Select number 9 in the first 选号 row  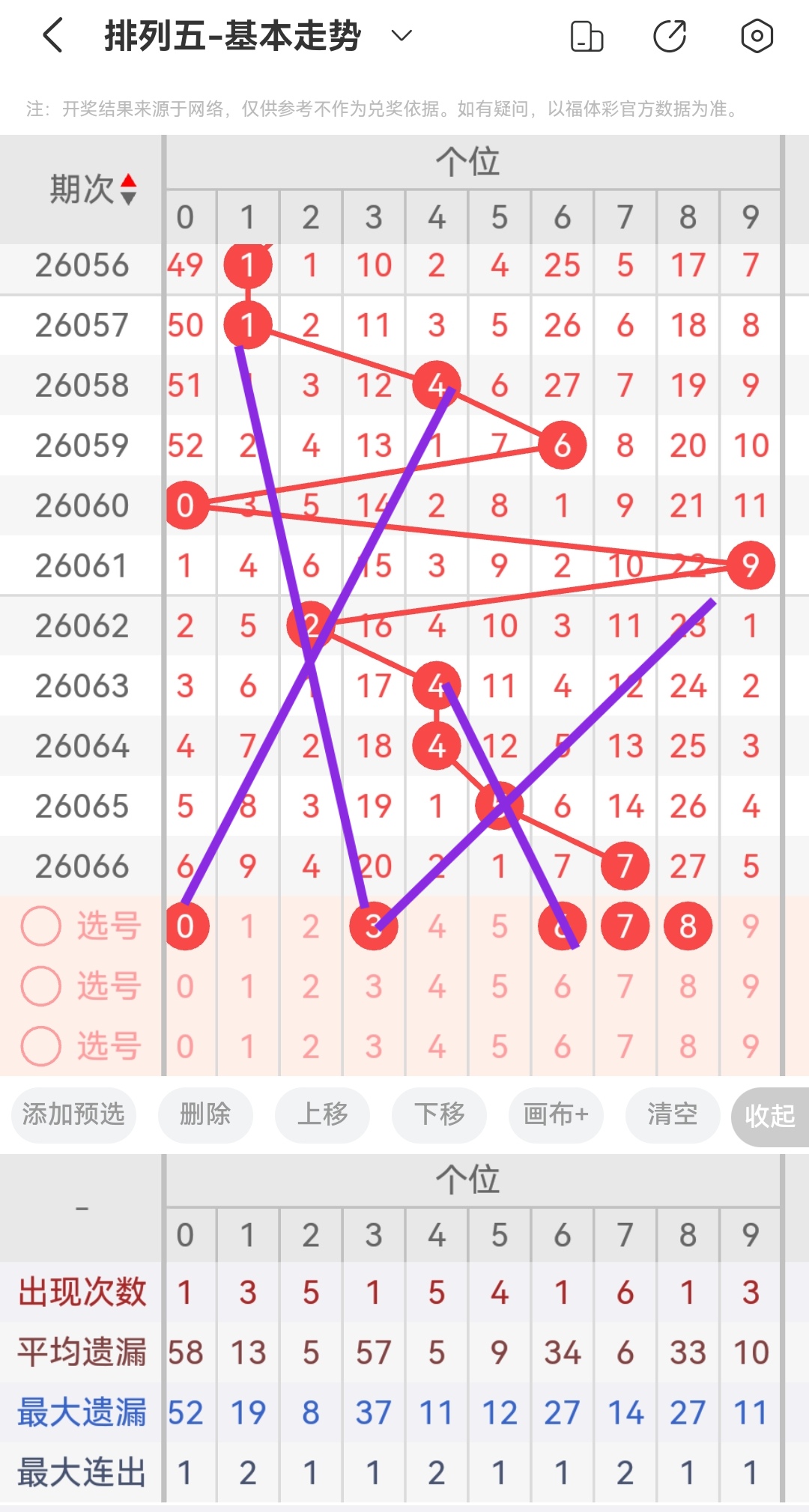(x=749, y=926)
